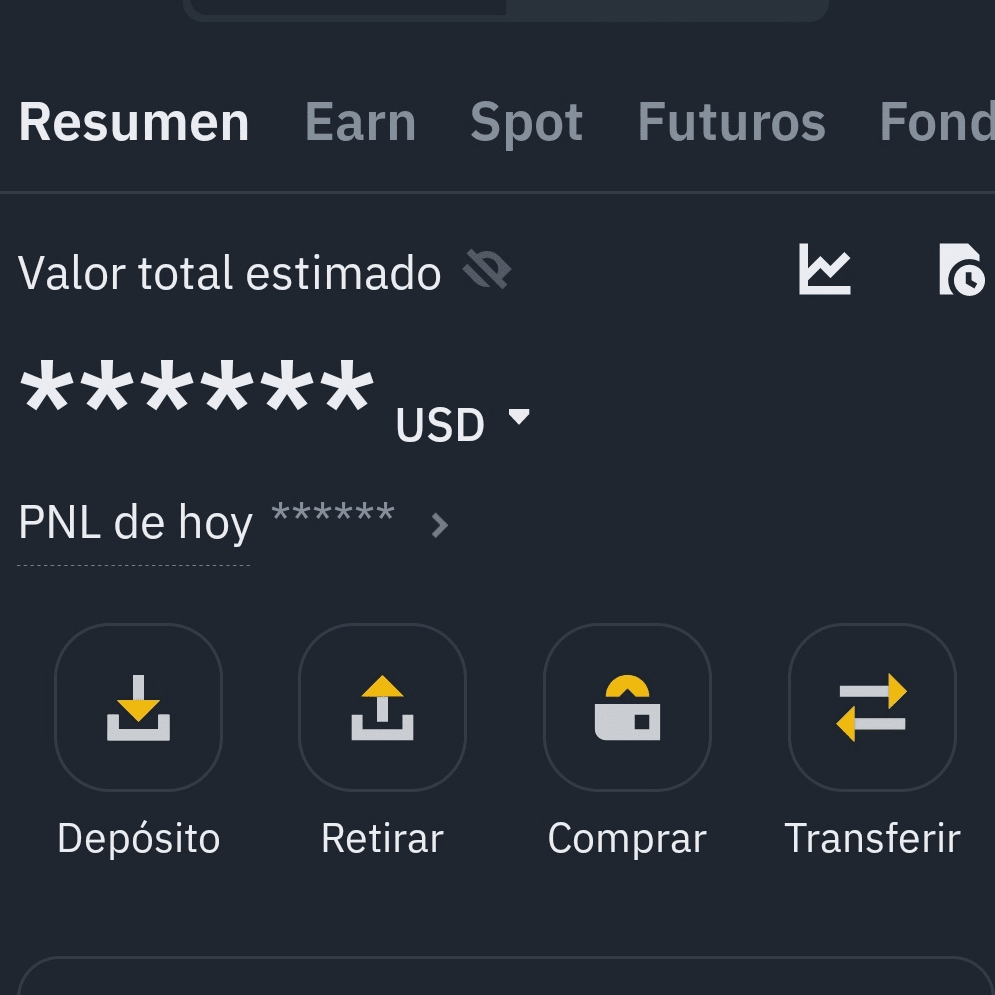The height and width of the screenshot is (995, 995).
Task: Open Transferir to move funds
Action: click(872, 708)
